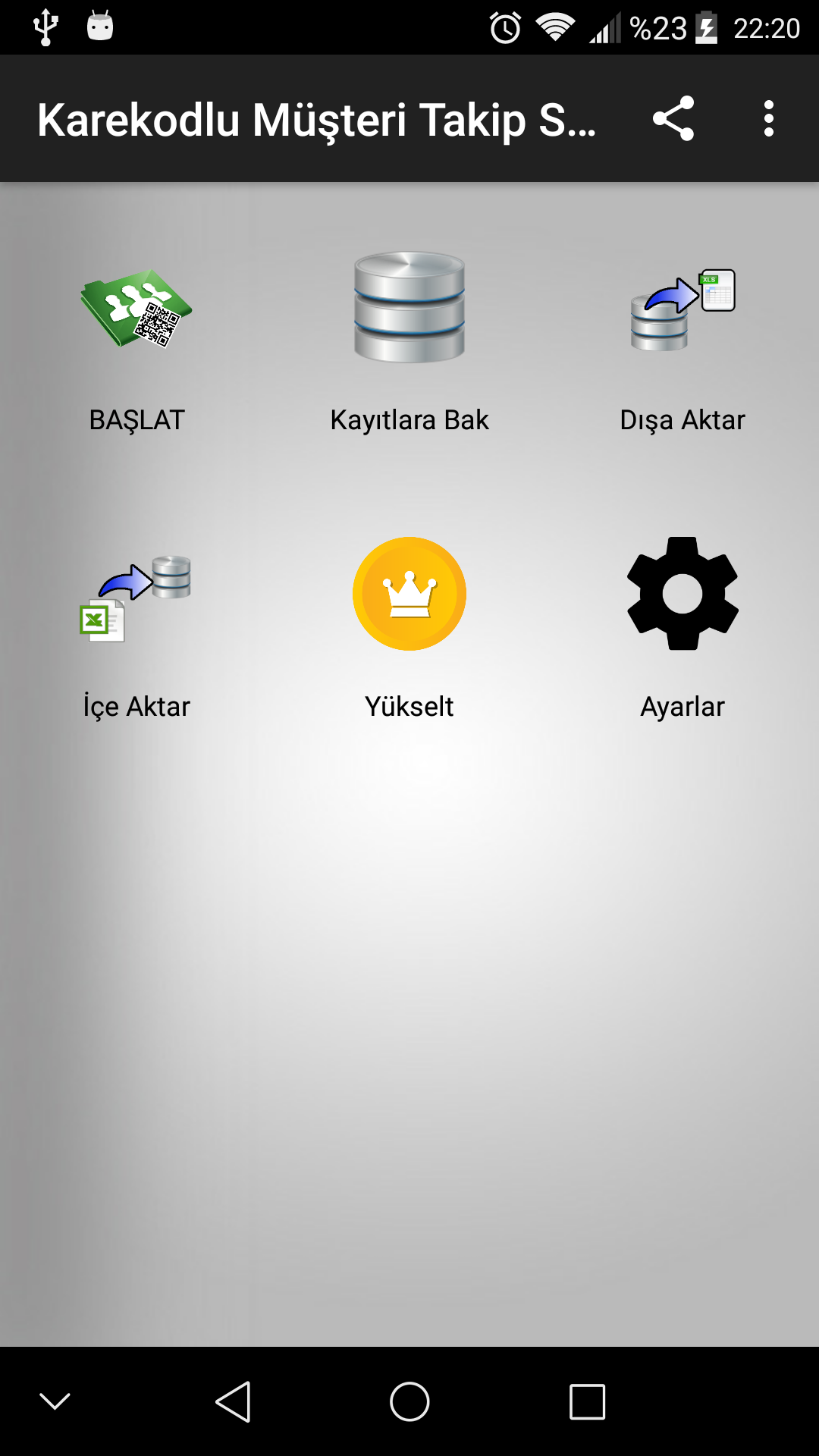The height and width of the screenshot is (1456, 819).
Task: Share the app via share icon
Action: pyautogui.click(x=673, y=118)
